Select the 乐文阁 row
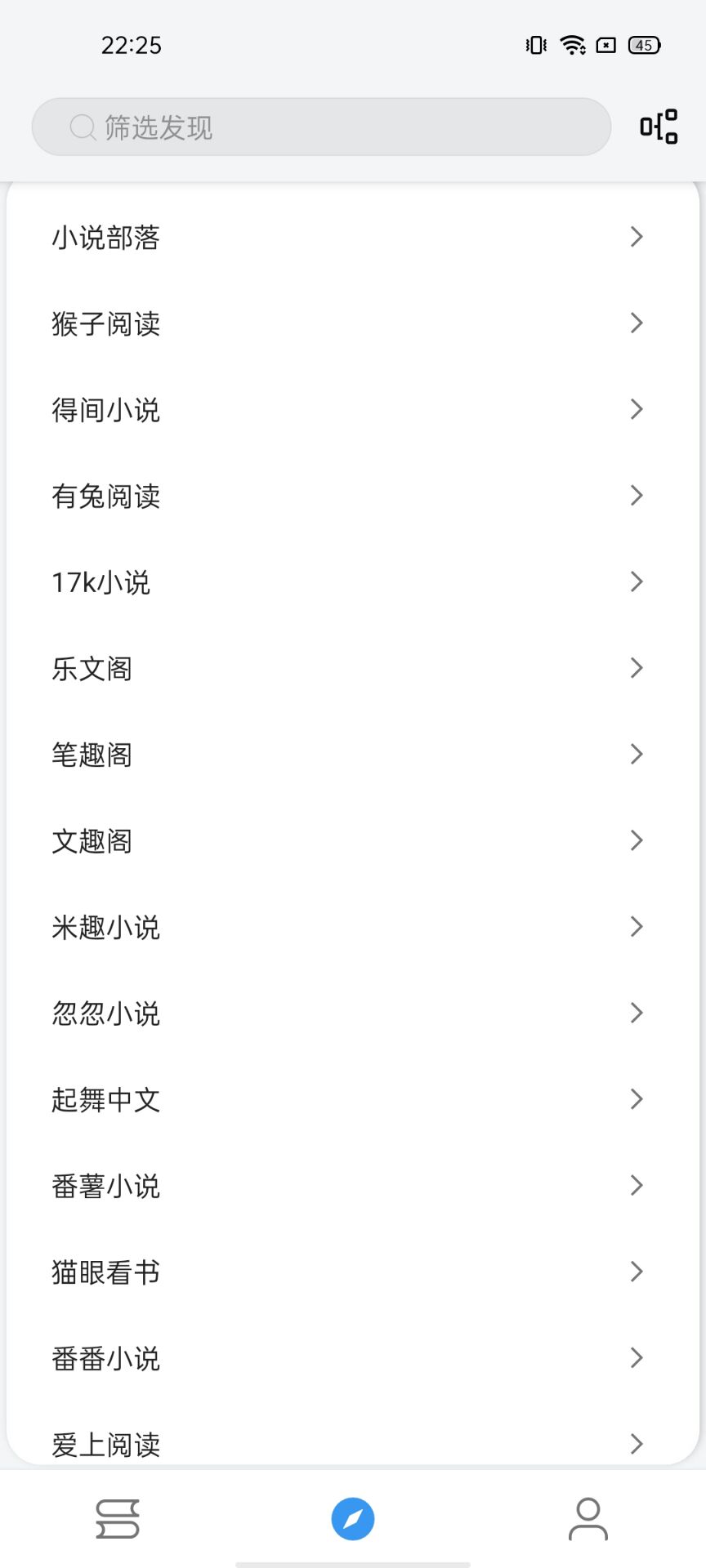 (x=353, y=668)
